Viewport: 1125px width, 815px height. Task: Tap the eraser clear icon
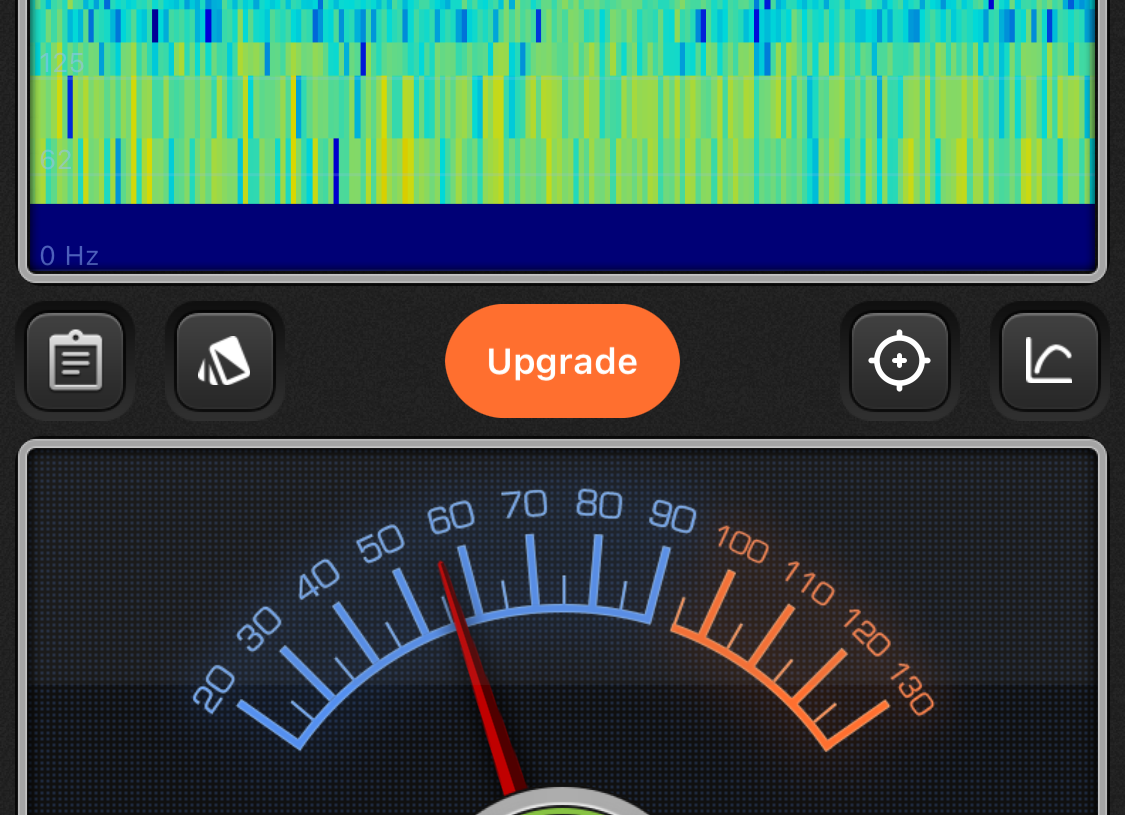[x=225, y=361]
